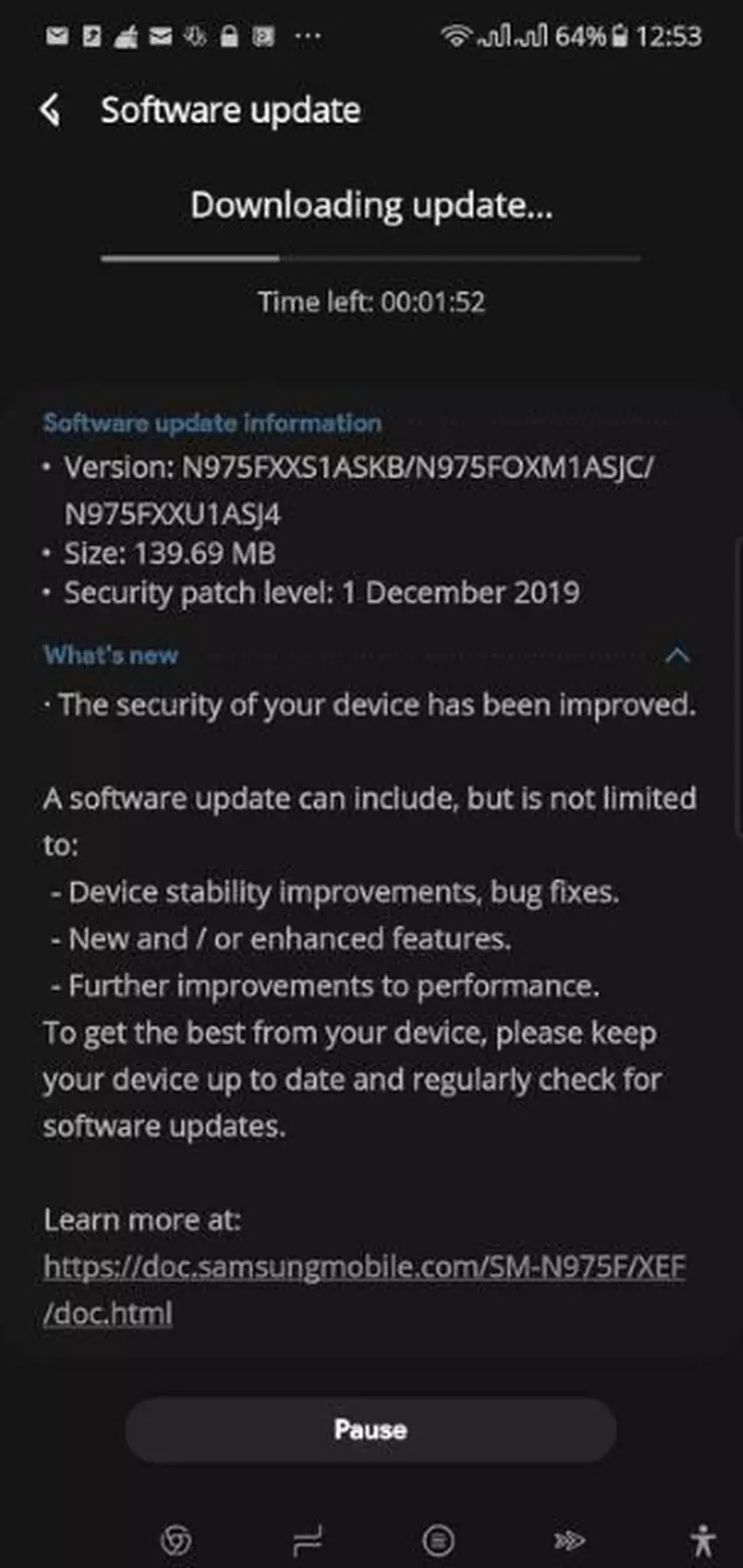The width and height of the screenshot is (743, 1568).
Task: Tap the triple-arrow back navigation button
Action: pyautogui.click(x=569, y=1540)
